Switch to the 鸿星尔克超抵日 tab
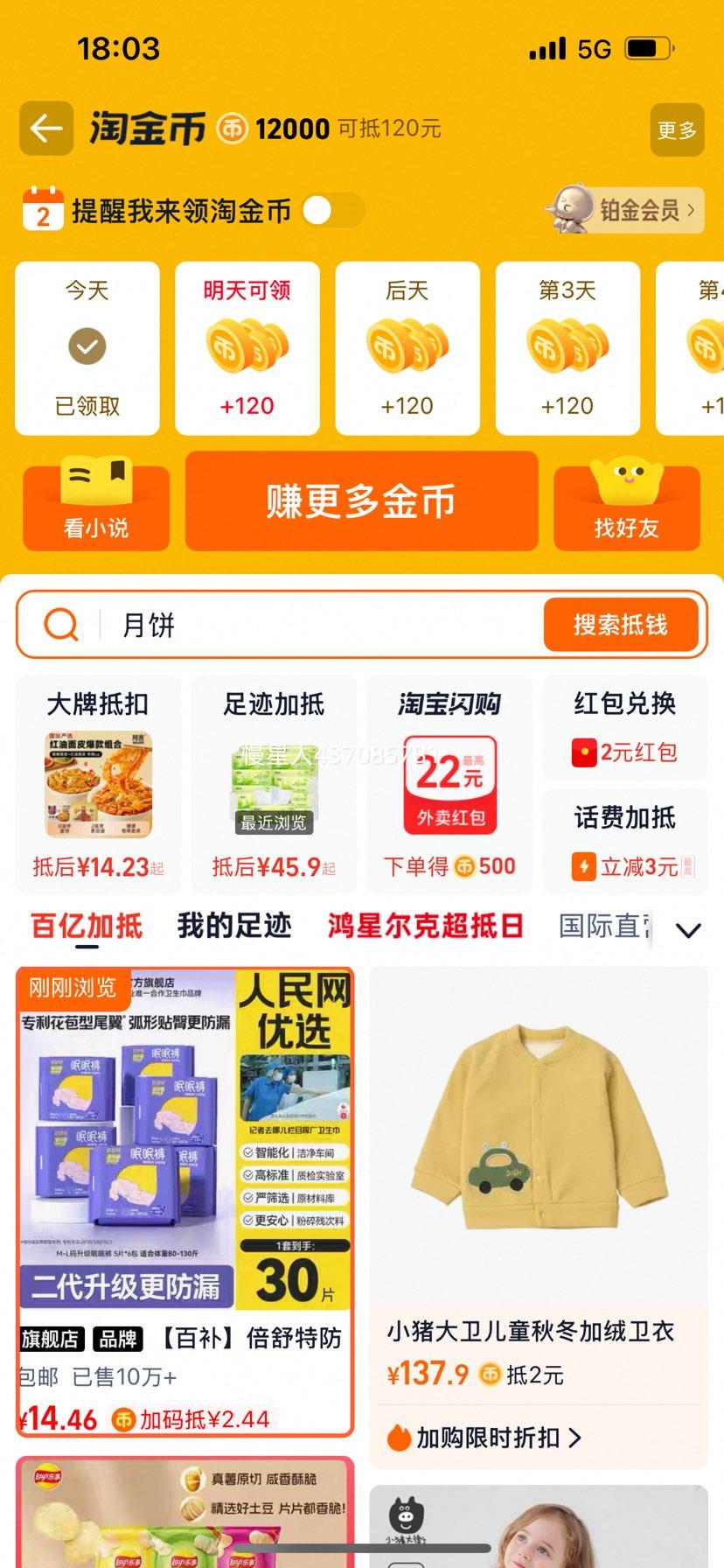 point(425,926)
